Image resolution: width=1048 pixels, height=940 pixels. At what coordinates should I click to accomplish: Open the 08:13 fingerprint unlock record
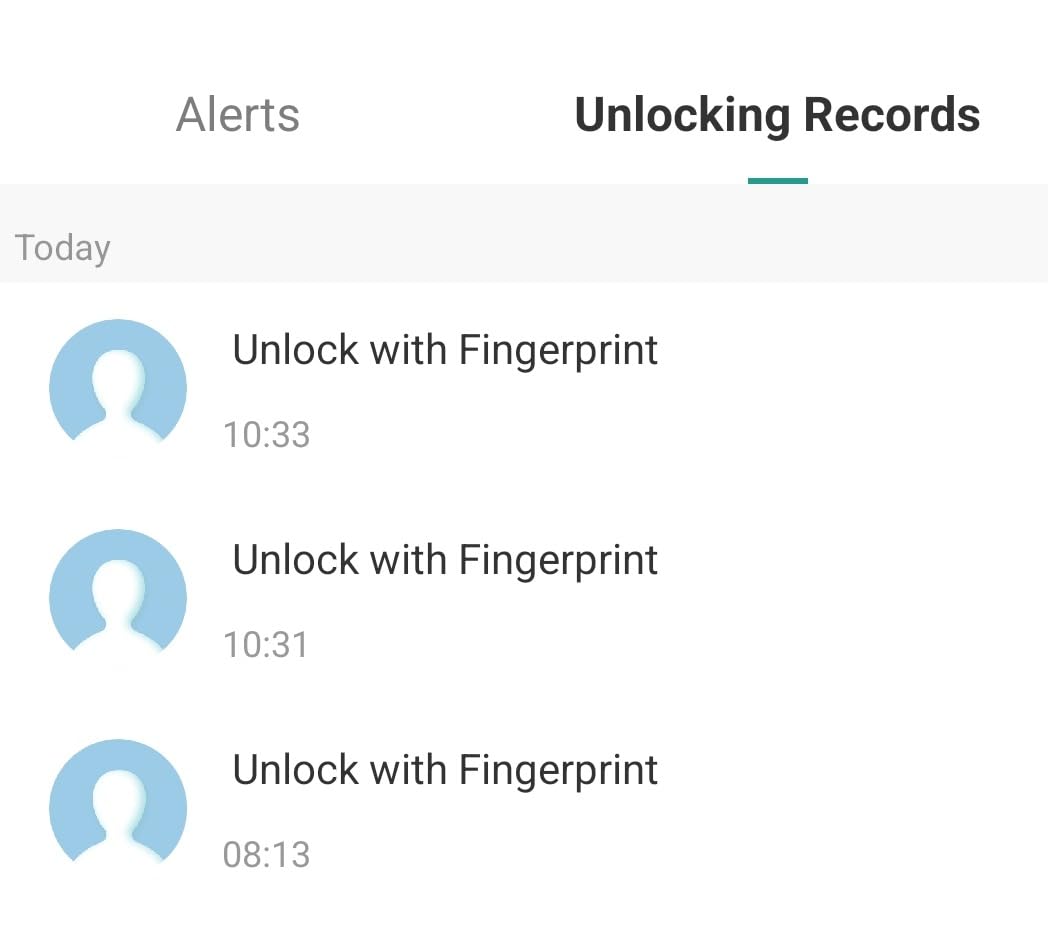524,808
